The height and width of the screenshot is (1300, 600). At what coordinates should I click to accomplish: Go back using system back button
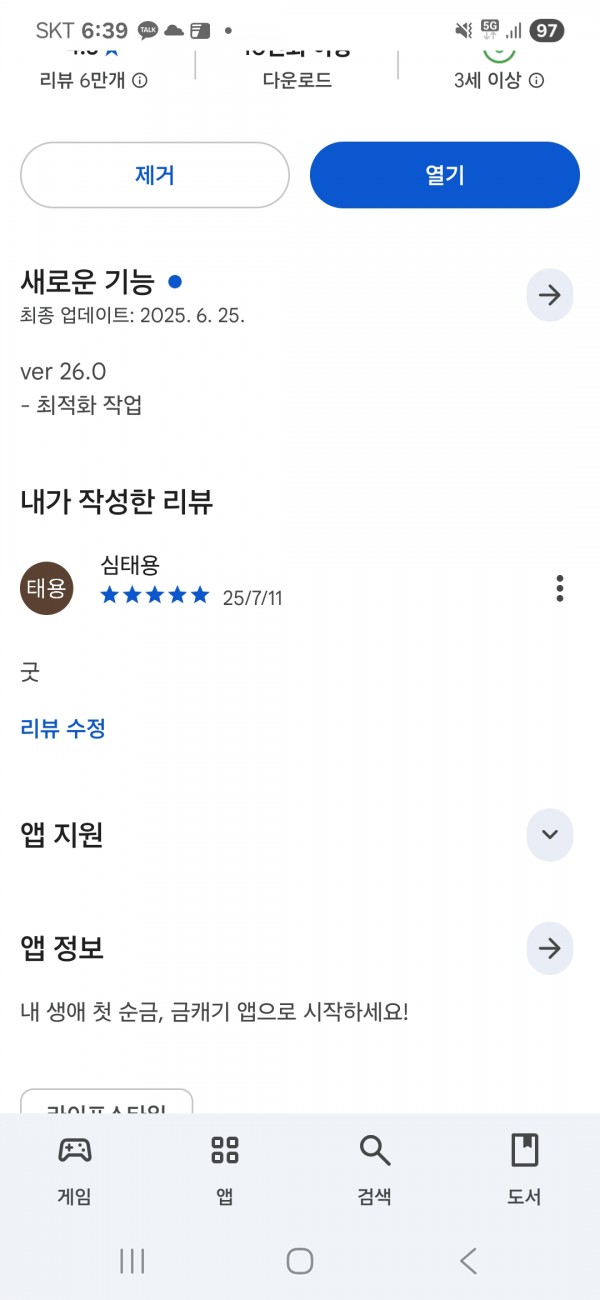pyautogui.click(x=468, y=1261)
